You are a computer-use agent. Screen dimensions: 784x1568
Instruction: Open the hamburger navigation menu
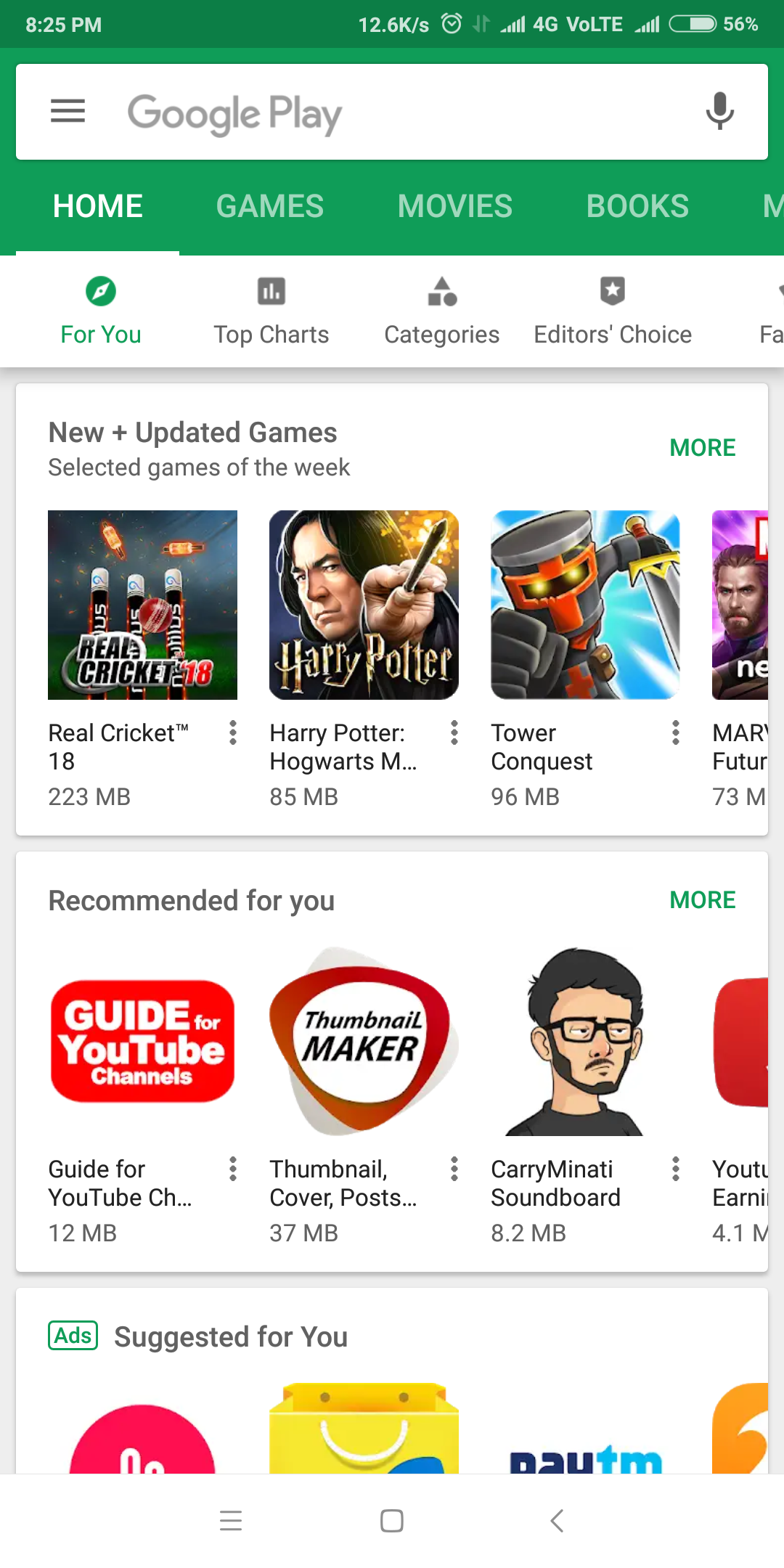pyautogui.click(x=68, y=111)
